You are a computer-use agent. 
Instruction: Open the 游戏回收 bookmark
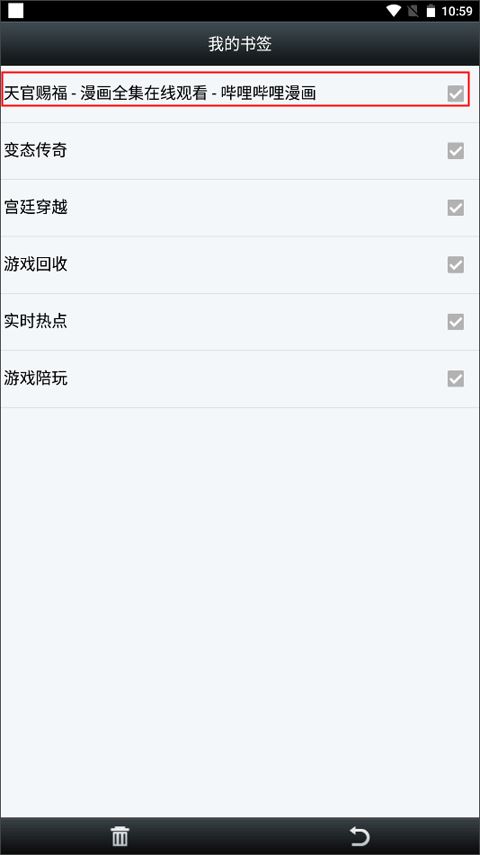(x=240, y=265)
